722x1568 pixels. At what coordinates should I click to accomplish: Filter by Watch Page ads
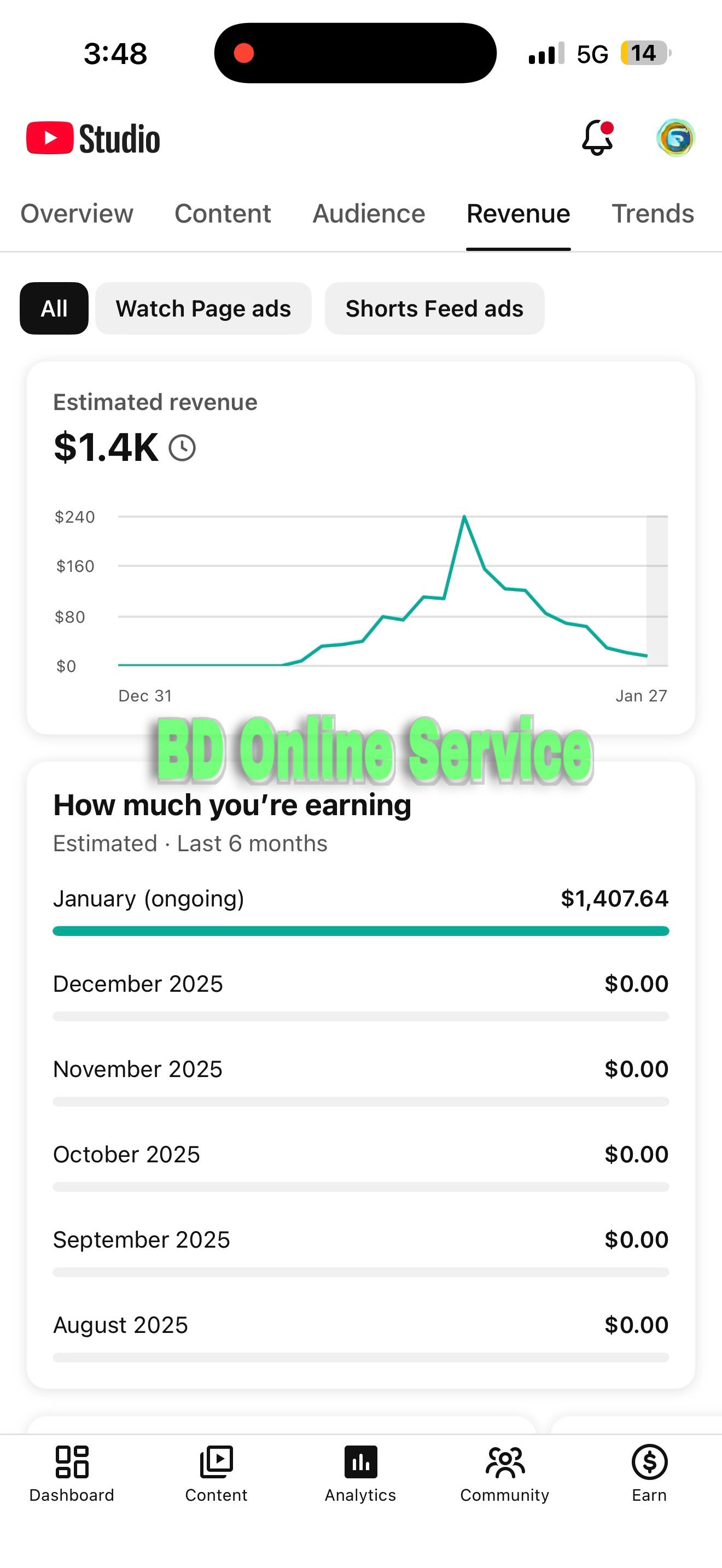[x=203, y=308]
